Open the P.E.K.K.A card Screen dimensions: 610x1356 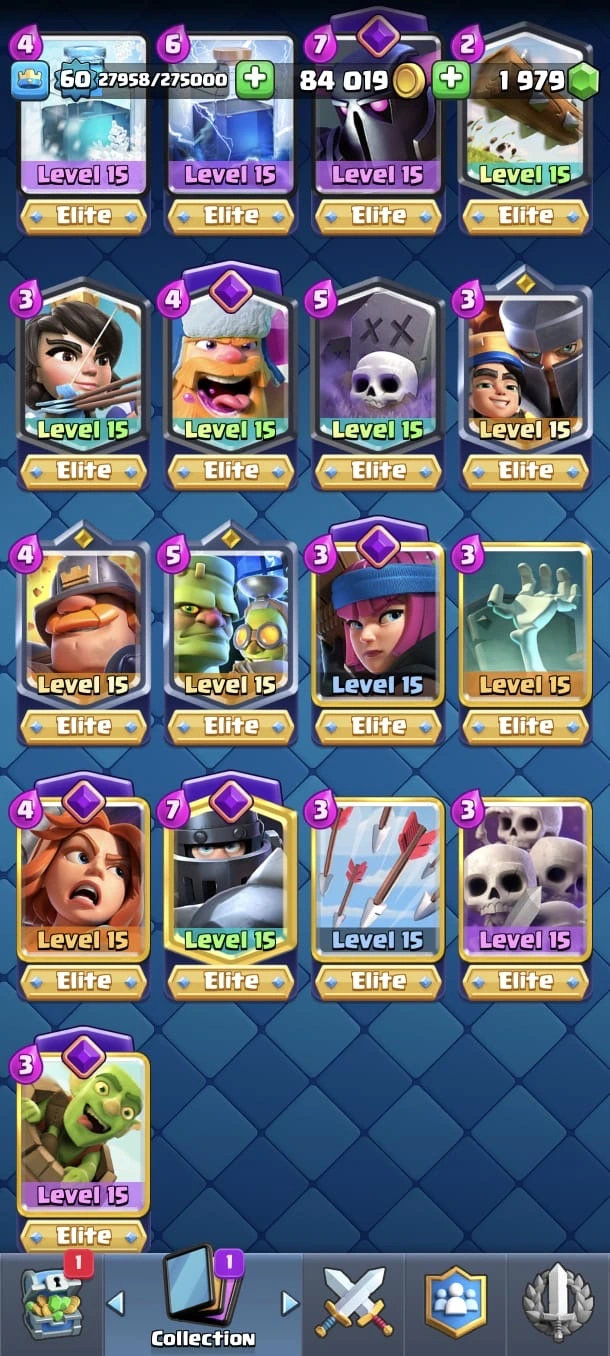[378, 110]
